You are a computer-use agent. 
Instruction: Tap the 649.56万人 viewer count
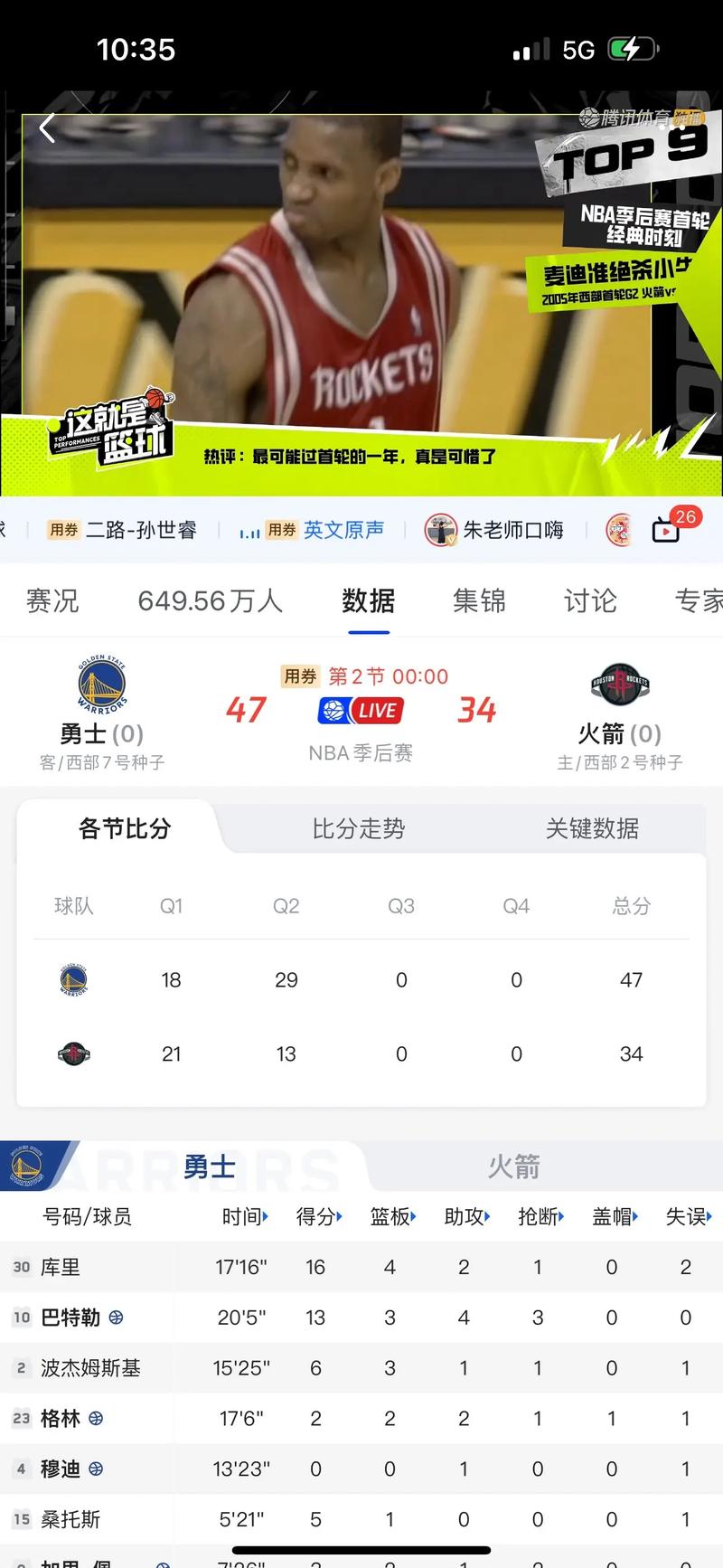pyautogui.click(x=209, y=600)
